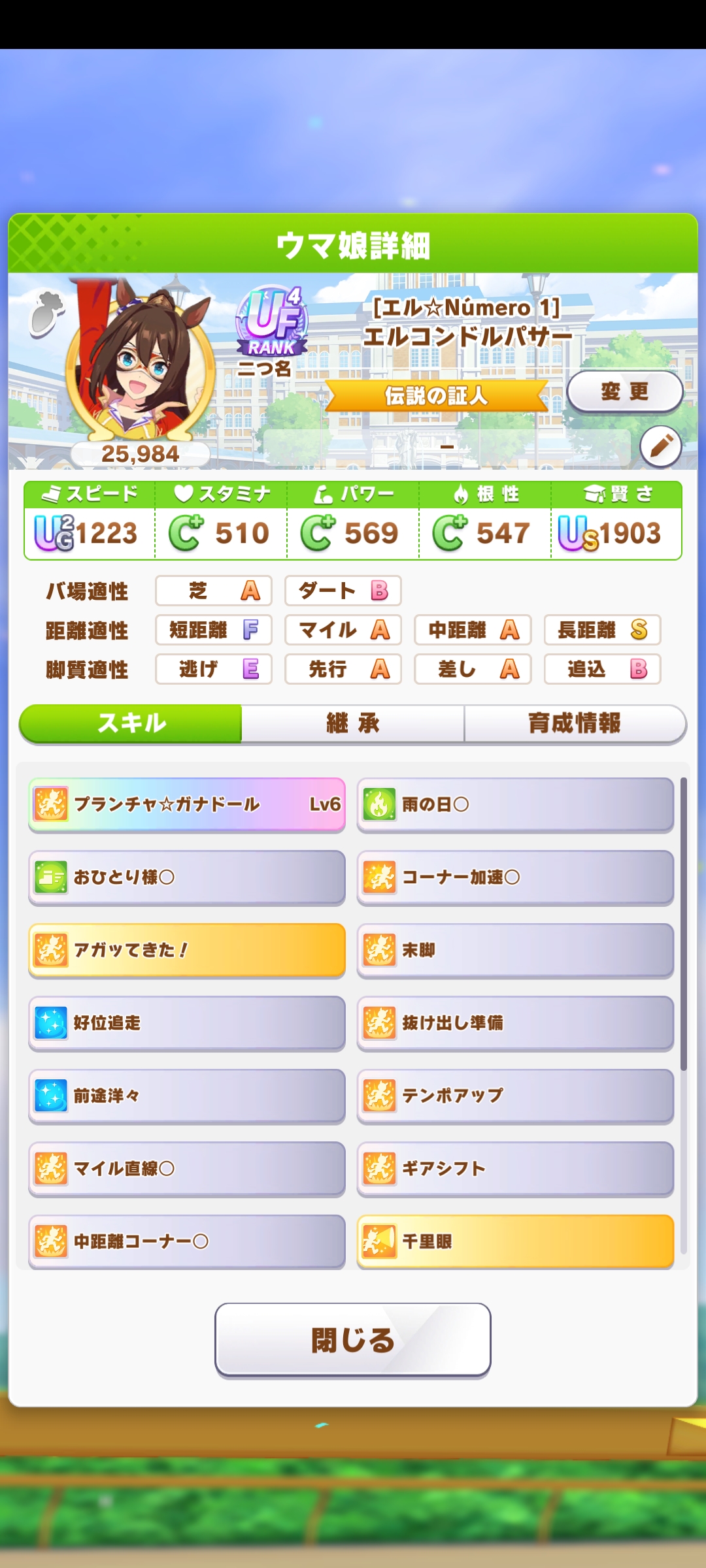Open the ギアシフト skill
706x1568 pixels.
[515, 1168]
